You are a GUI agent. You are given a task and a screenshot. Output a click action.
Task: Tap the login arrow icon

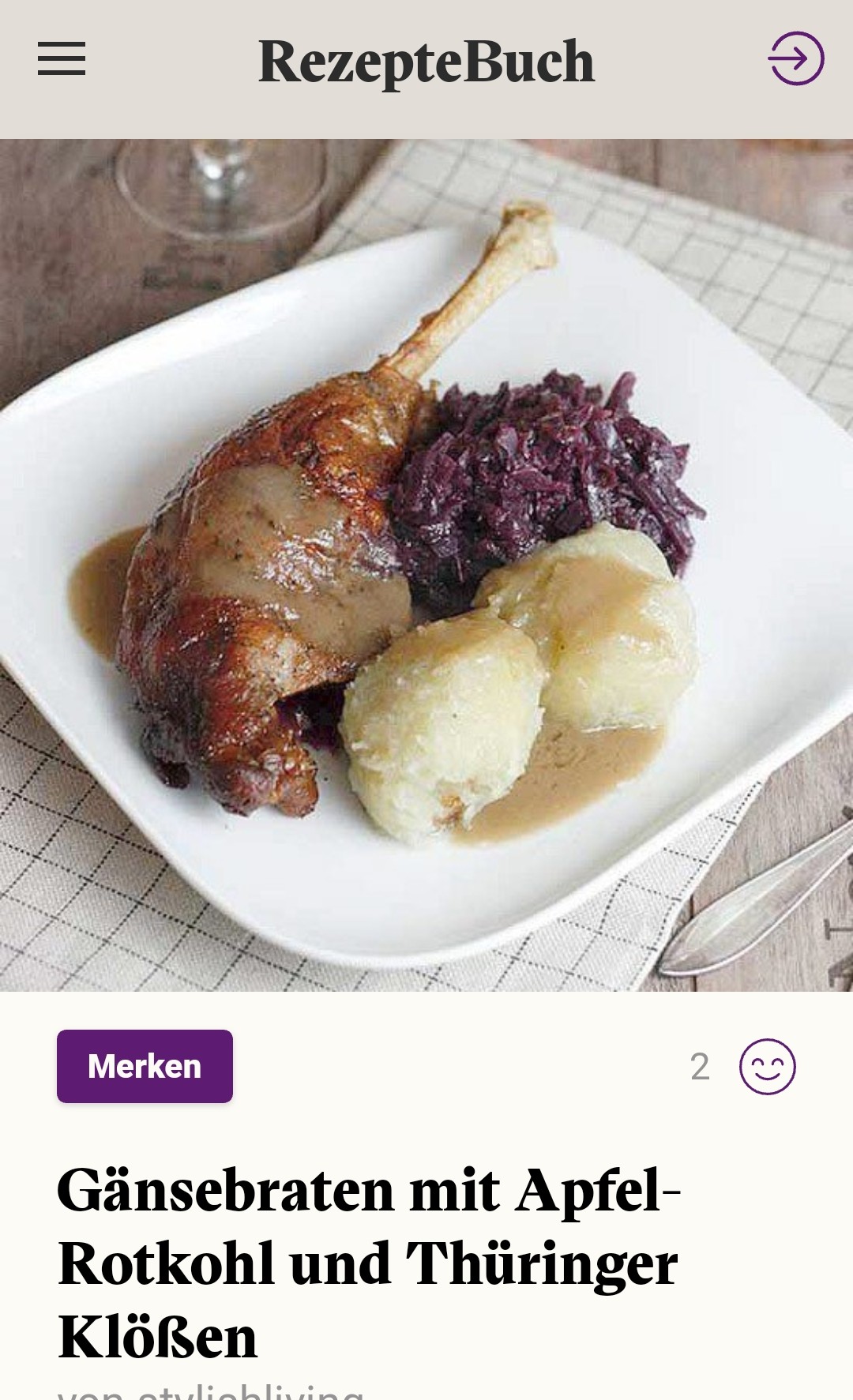point(795,58)
